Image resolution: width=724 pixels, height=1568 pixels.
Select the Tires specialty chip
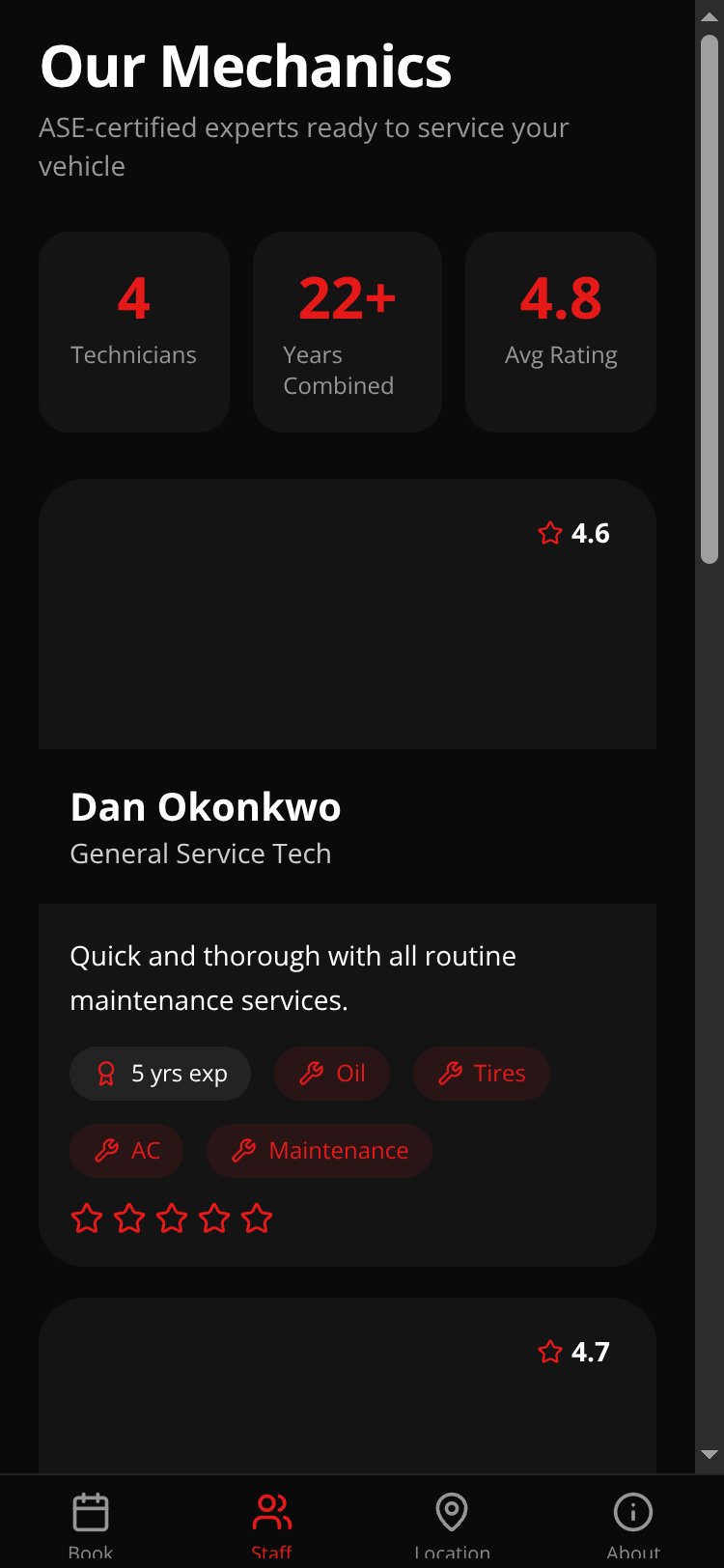pyautogui.click(x=482, y=1074)
